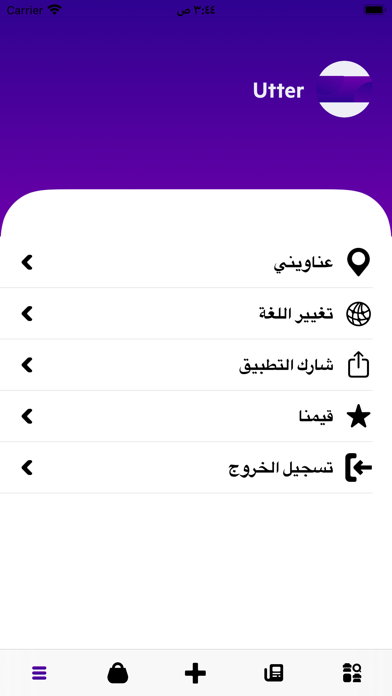Switch to the menu tab with three lines
The width and height of the screenshot is (392, 696).
[39, 673]
